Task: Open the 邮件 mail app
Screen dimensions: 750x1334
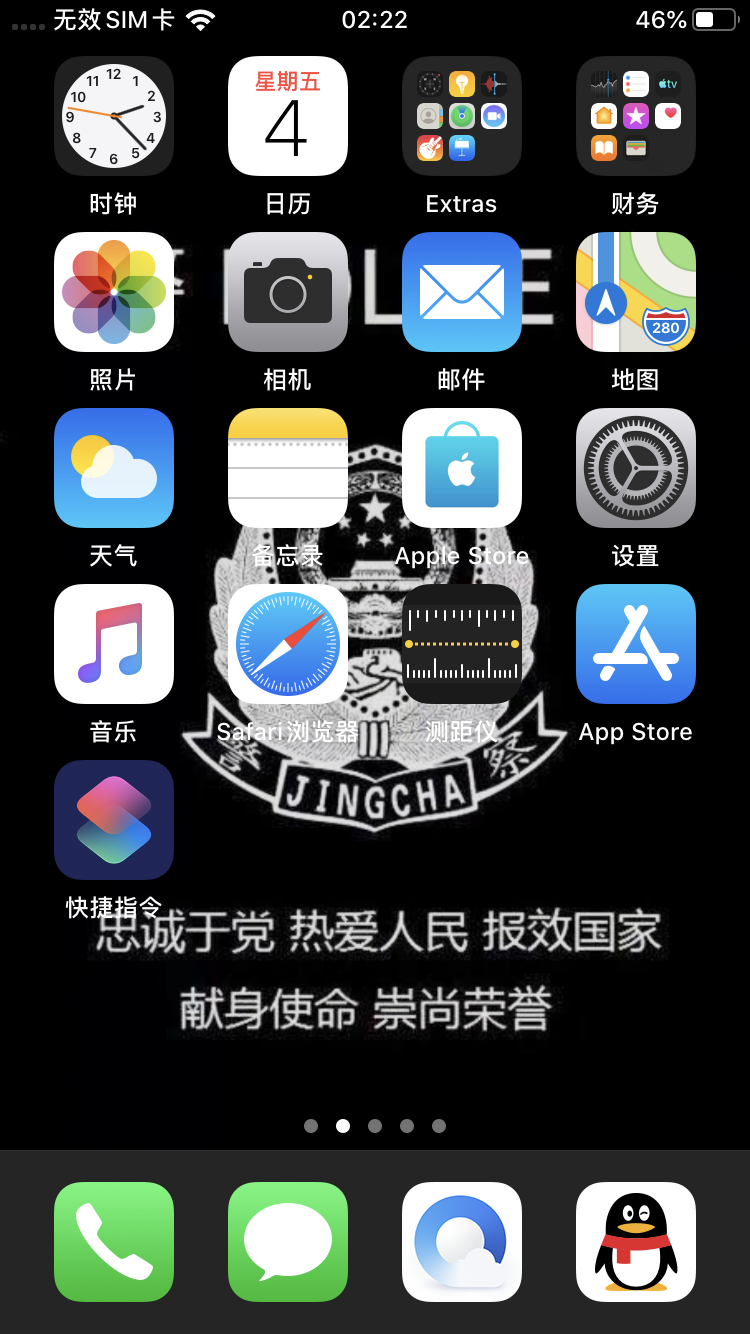Action: tap(462, 292)
